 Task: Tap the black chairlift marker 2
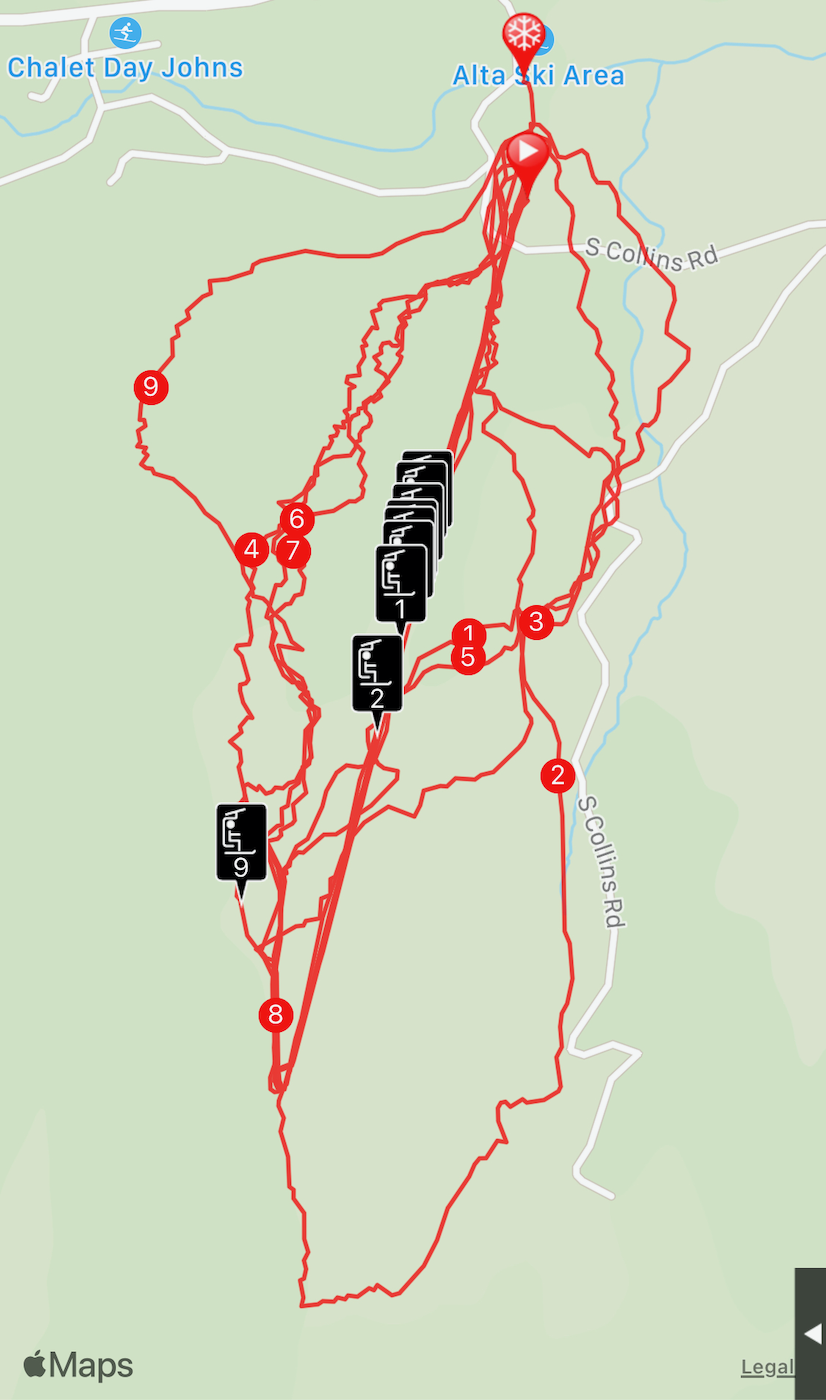[x=377, y=672]
